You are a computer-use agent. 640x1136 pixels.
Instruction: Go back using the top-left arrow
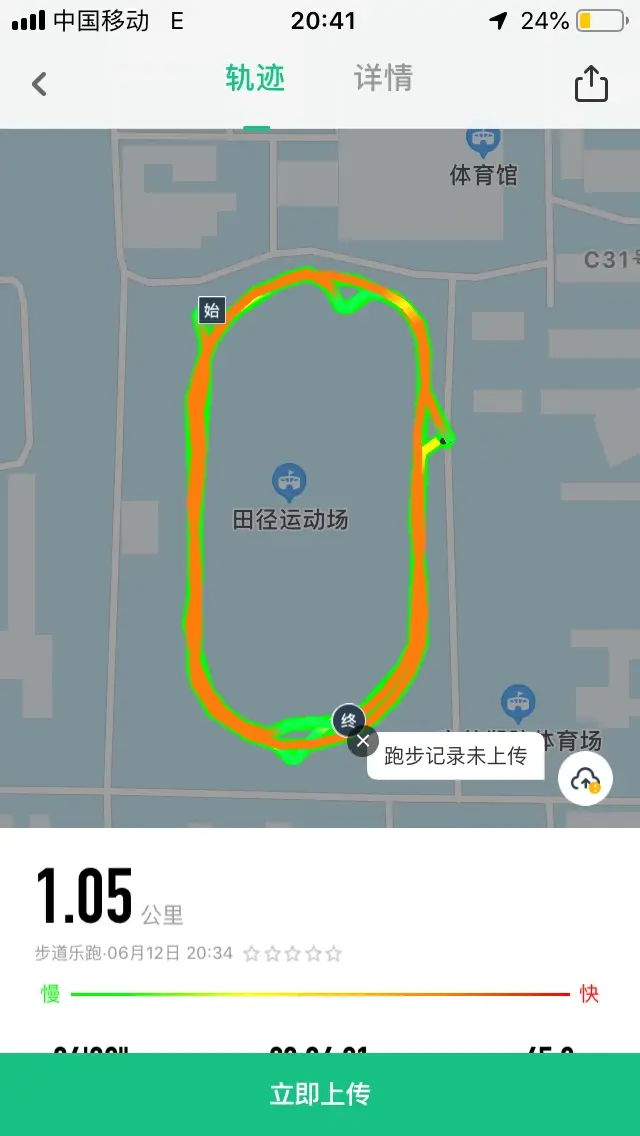click(39, 84)
